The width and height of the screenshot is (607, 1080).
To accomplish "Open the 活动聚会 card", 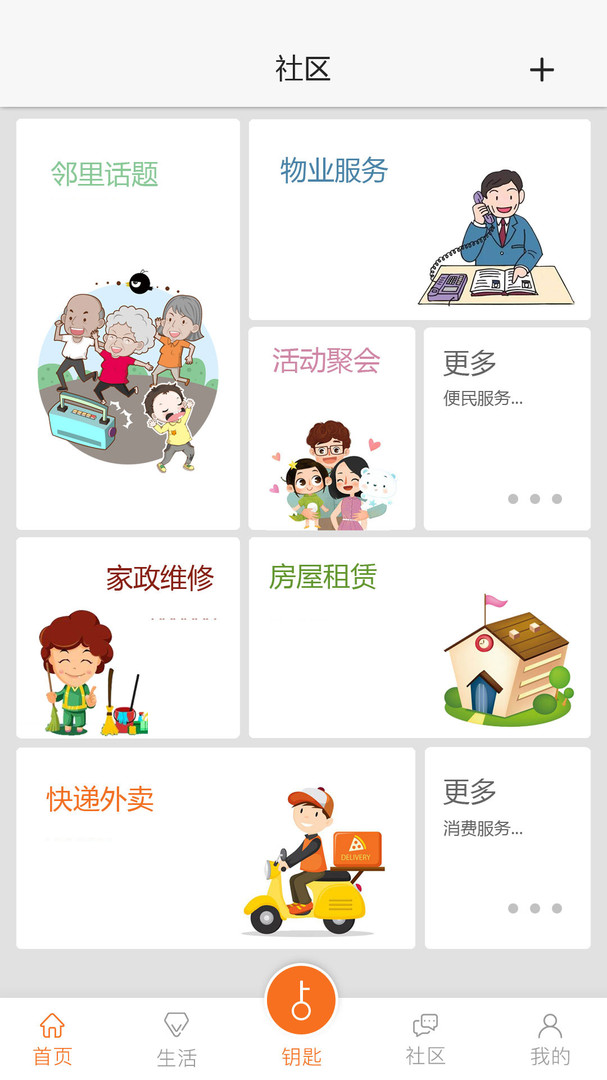I will (331, 428).
